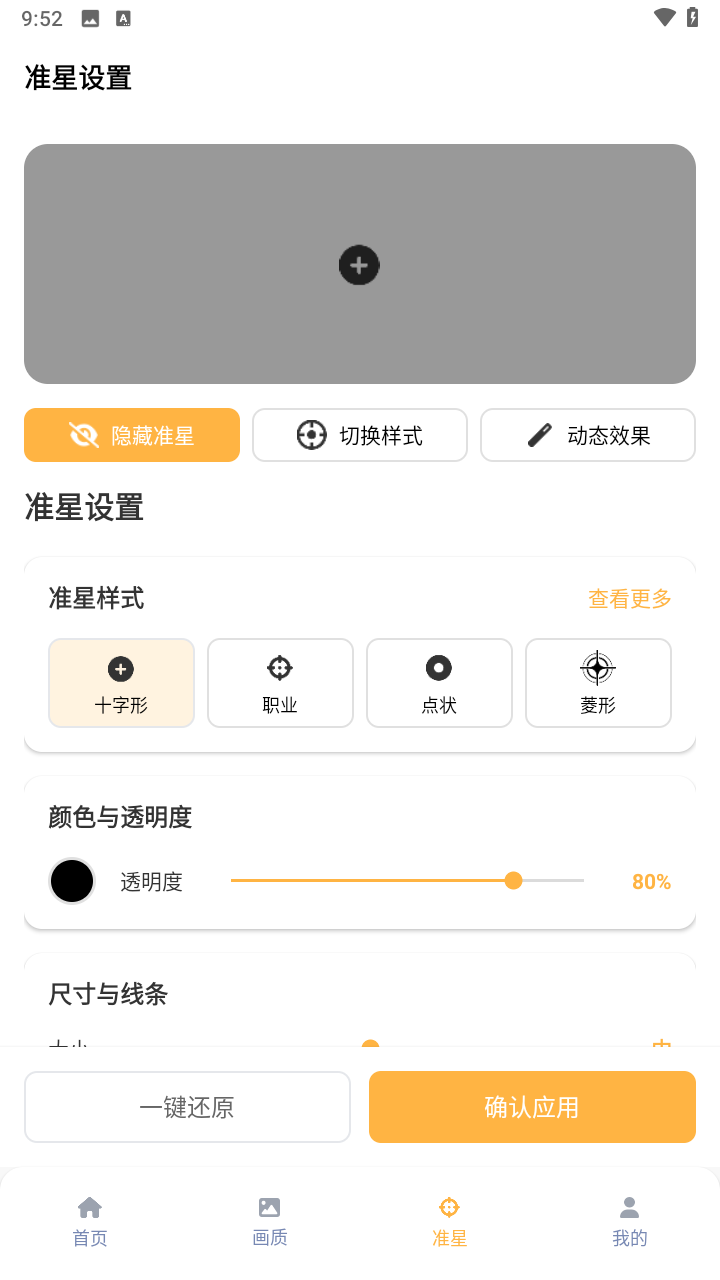Select the 职业 crosshair style icon
Image resolution: width=720 pixels, height=1280 pixels.
coord(280,668)
